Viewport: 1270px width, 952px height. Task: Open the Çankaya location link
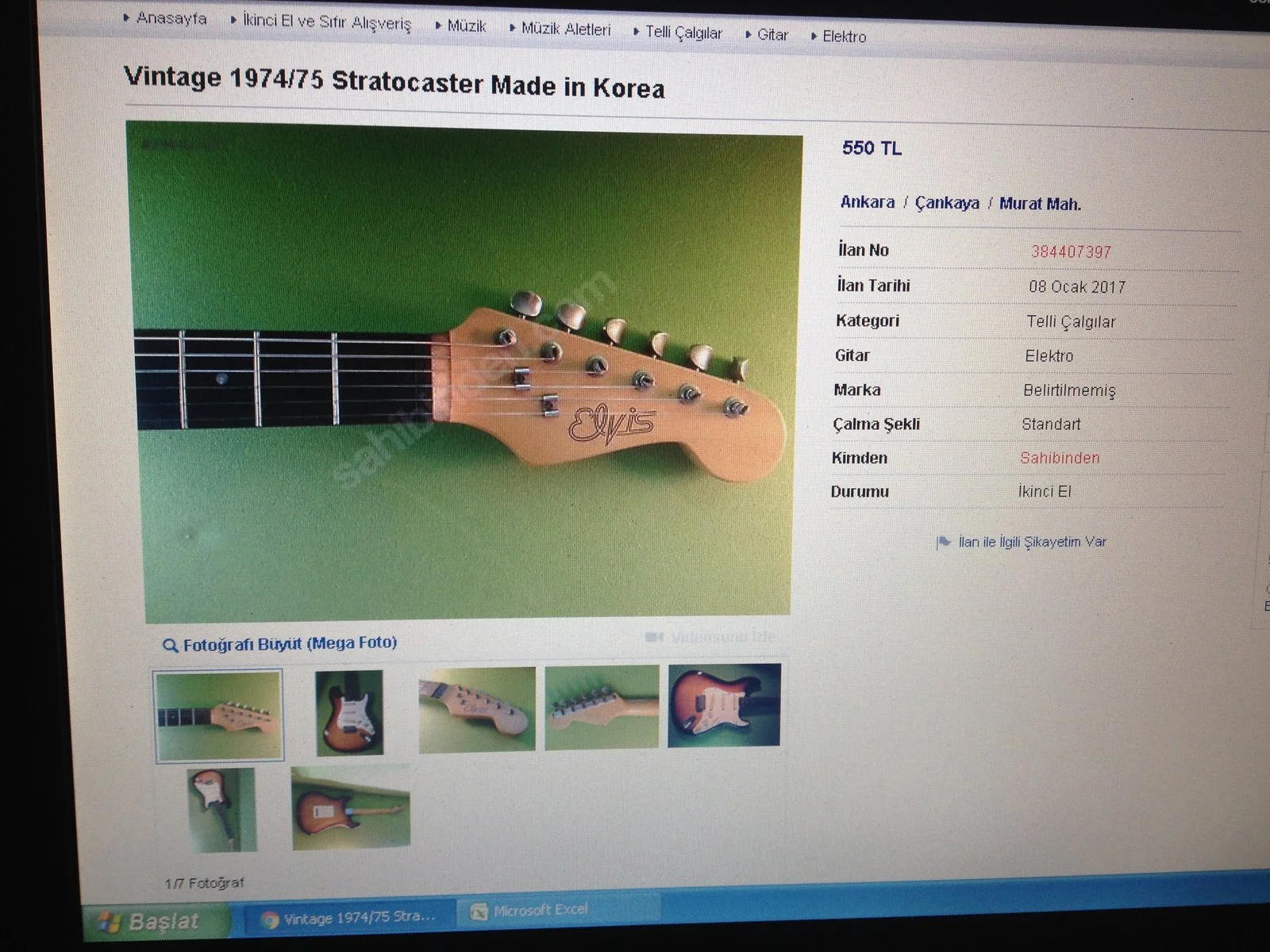946,203
